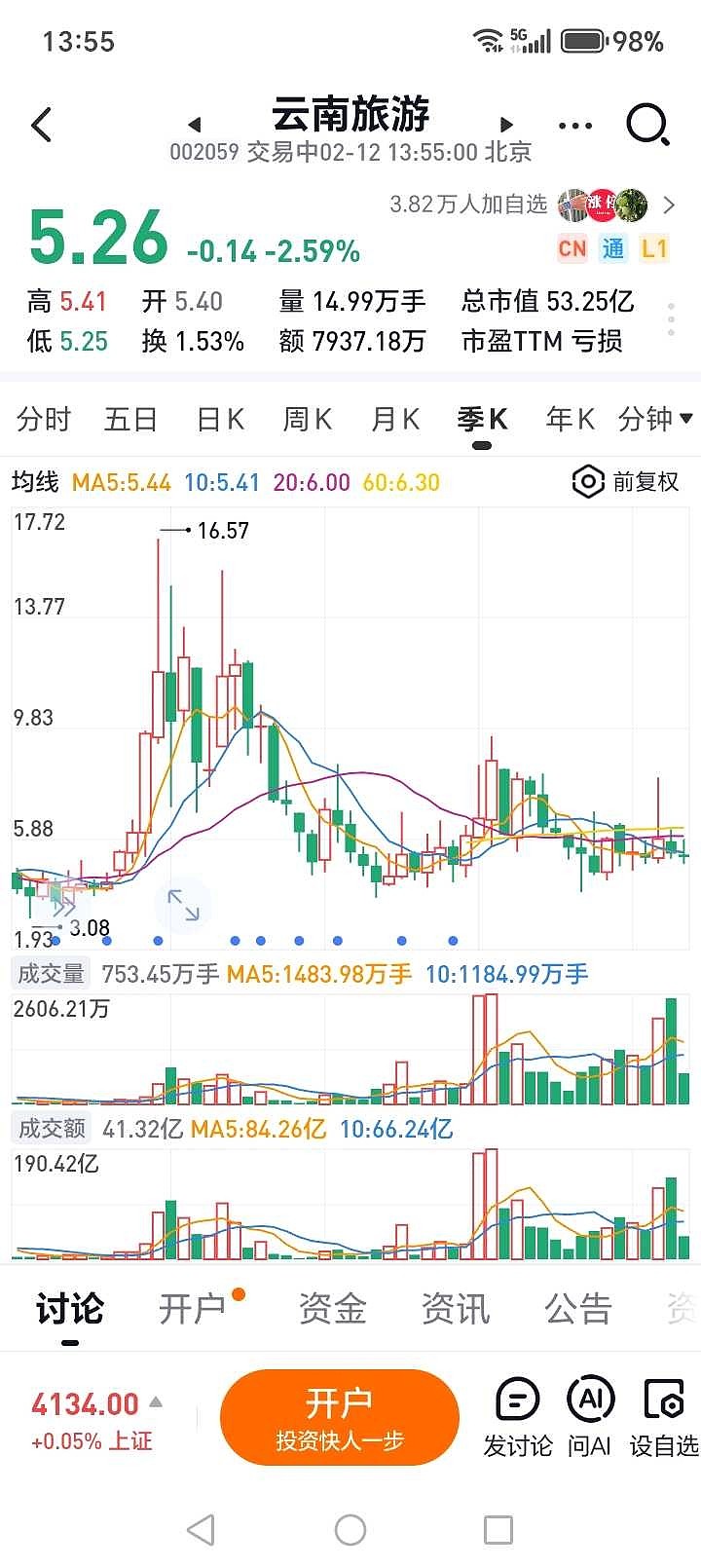Switch to the 五日 chart tab
701x1568 pixels.
tap(130, 420)
